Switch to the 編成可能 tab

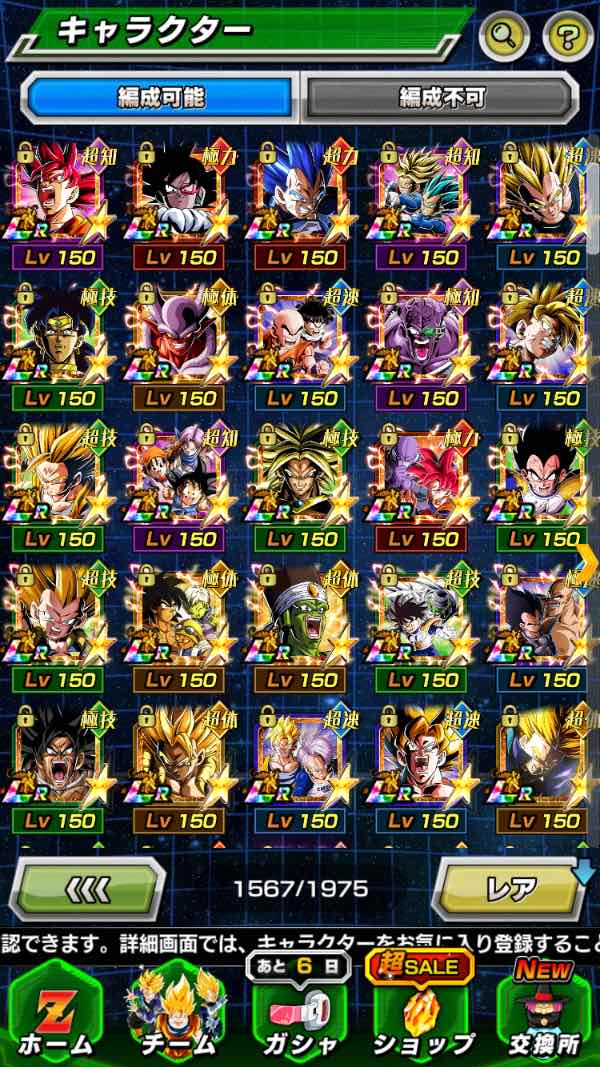point(161,97)
